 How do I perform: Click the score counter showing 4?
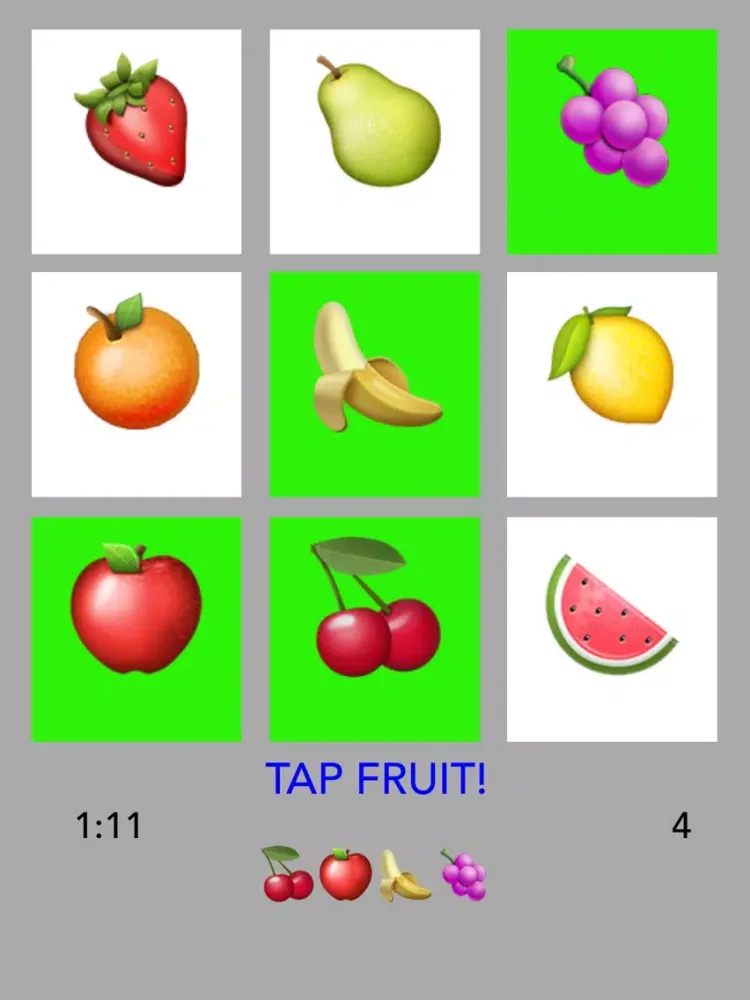point(681,826)
